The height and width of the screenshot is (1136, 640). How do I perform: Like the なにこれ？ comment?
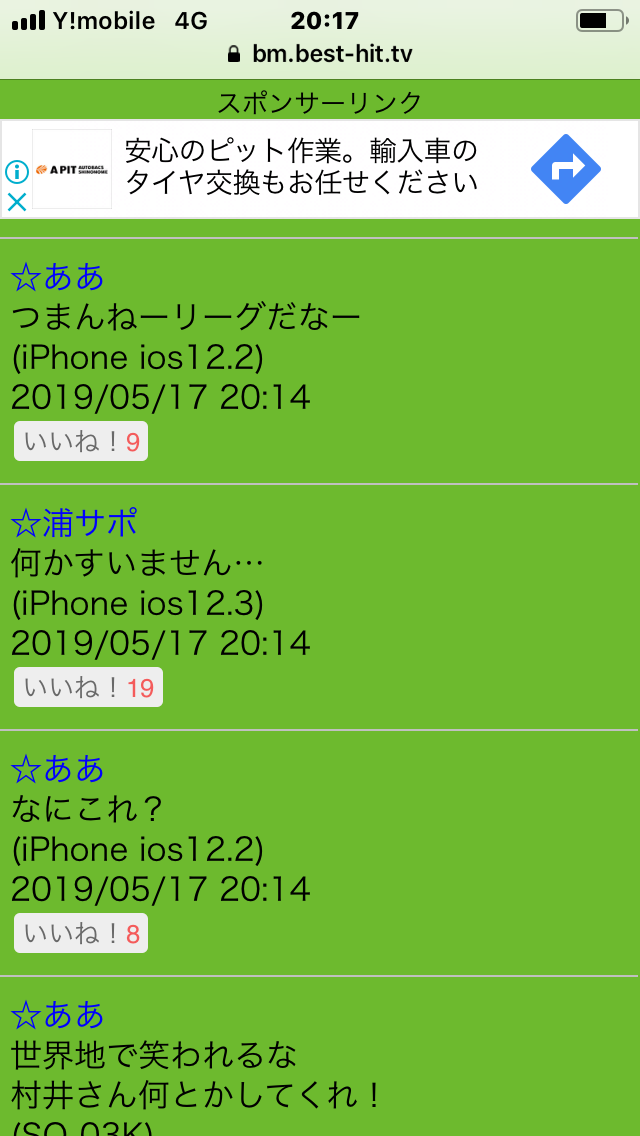[81, 933]
